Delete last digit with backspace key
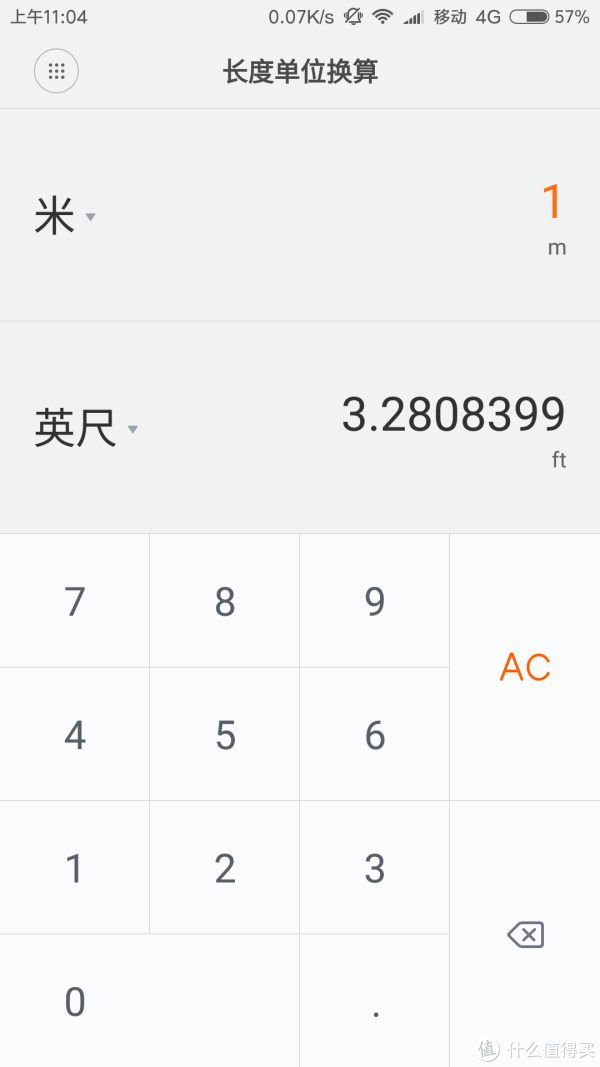Image resolution: width=600 pixels, height=1067 pixels. pyautogui.click(x=525, y=934)
